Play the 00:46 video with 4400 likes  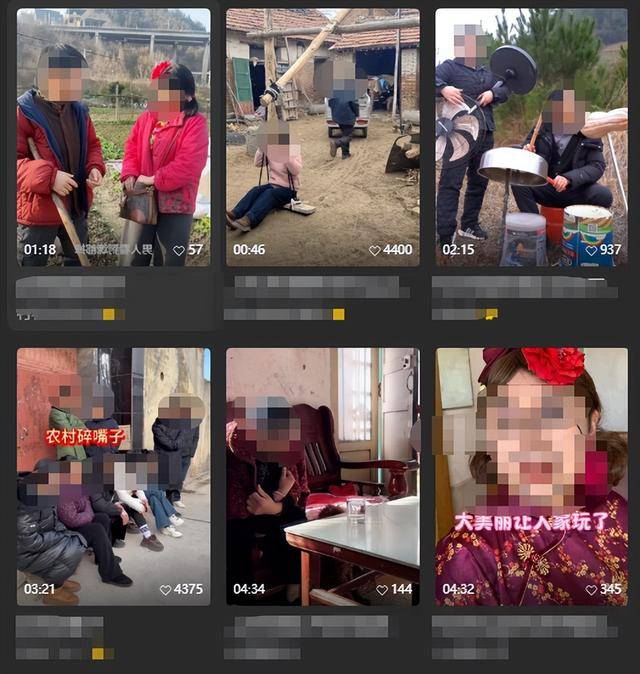tap(322, 137)
